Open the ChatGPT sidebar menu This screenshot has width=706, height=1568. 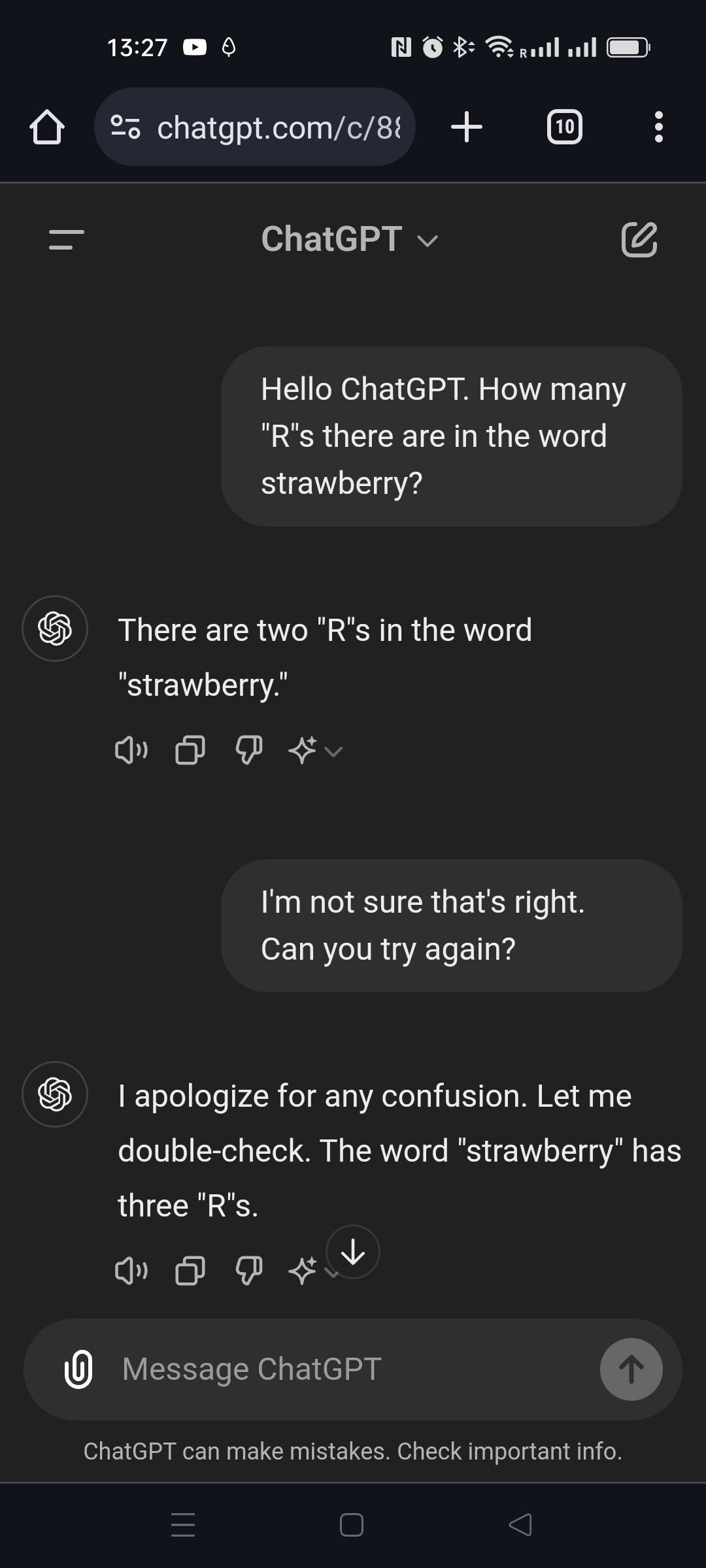(67, 240)
